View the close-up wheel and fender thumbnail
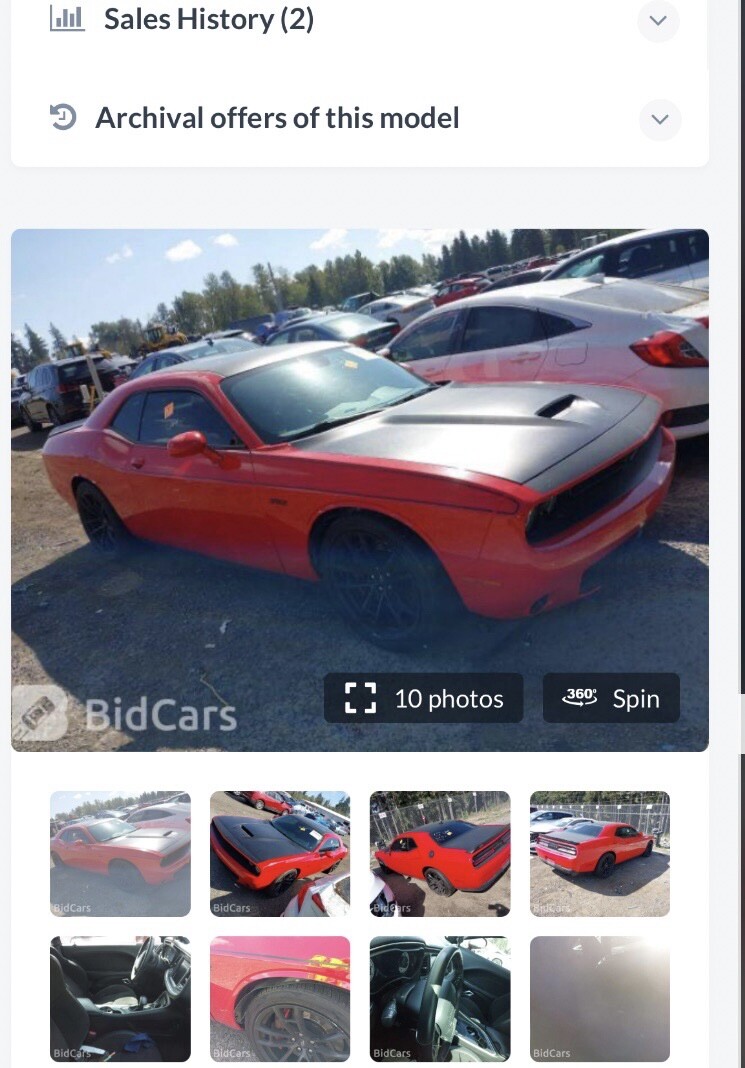This screenshot has height=1068, width=745. pos(280,998)
